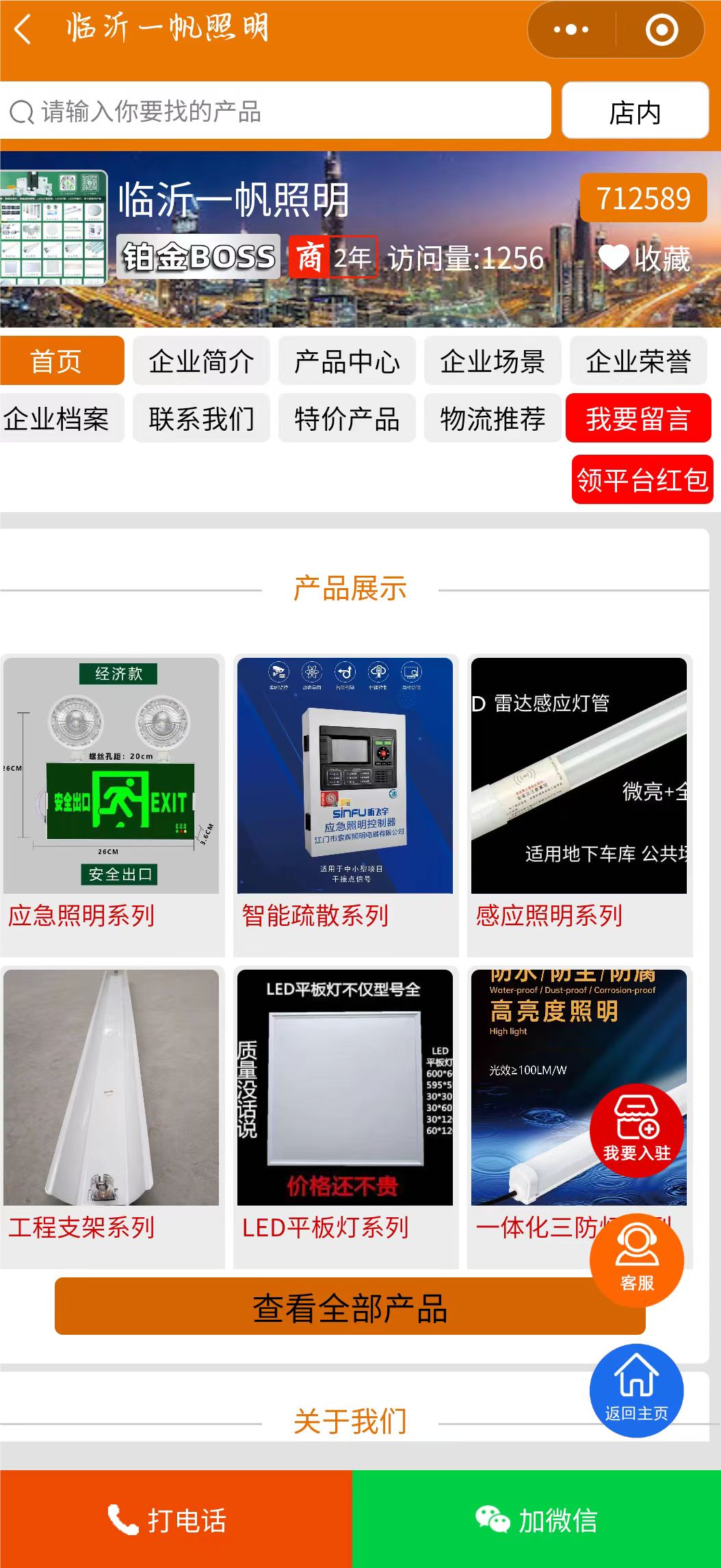Add the shop to favorites with 收藏
721x1568 pixels.
pyautogui.click(x=644, y=258)
